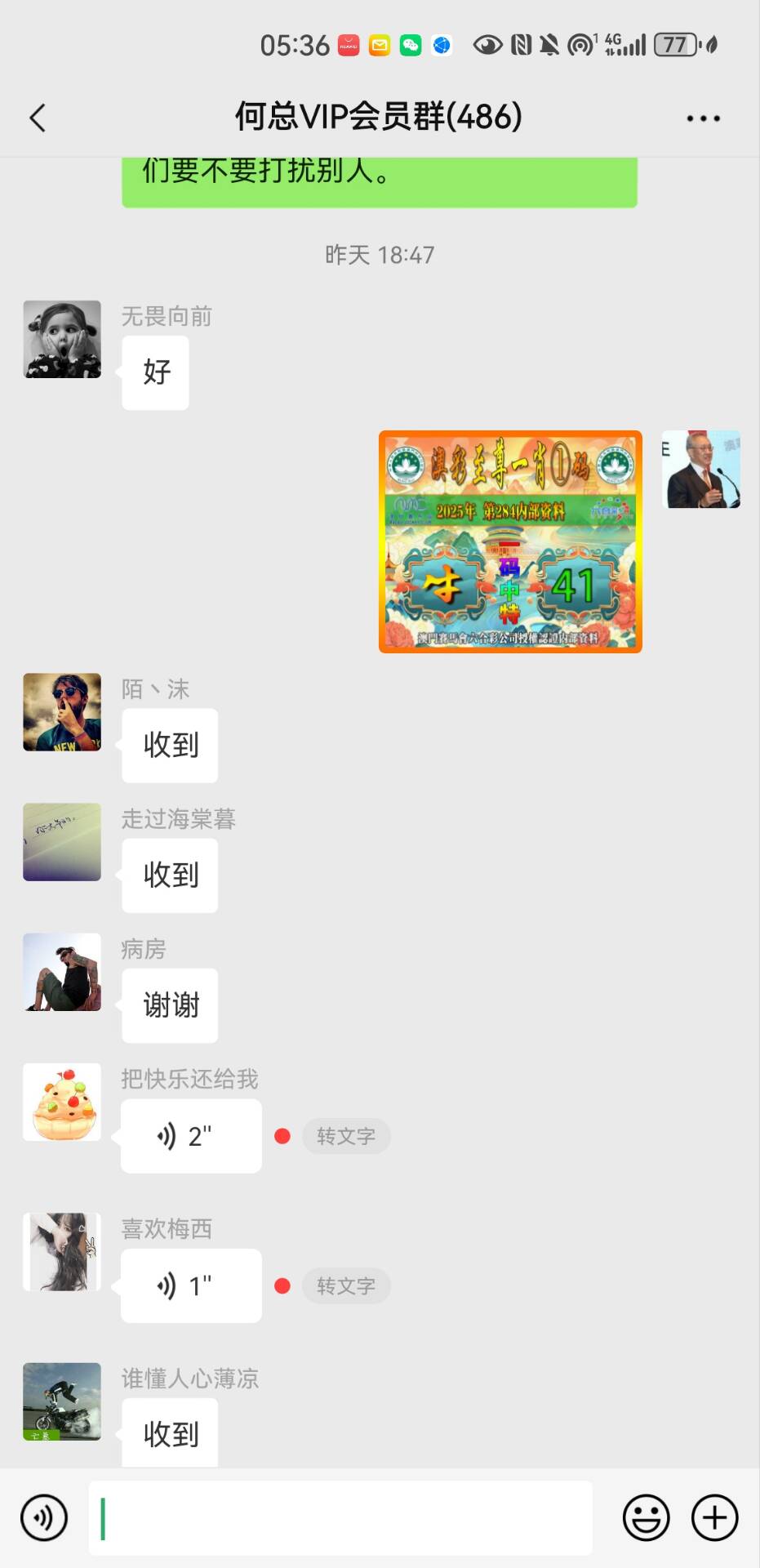View 无畏向前's profile avatar
760x1568 pixels.
pos(62,339)
